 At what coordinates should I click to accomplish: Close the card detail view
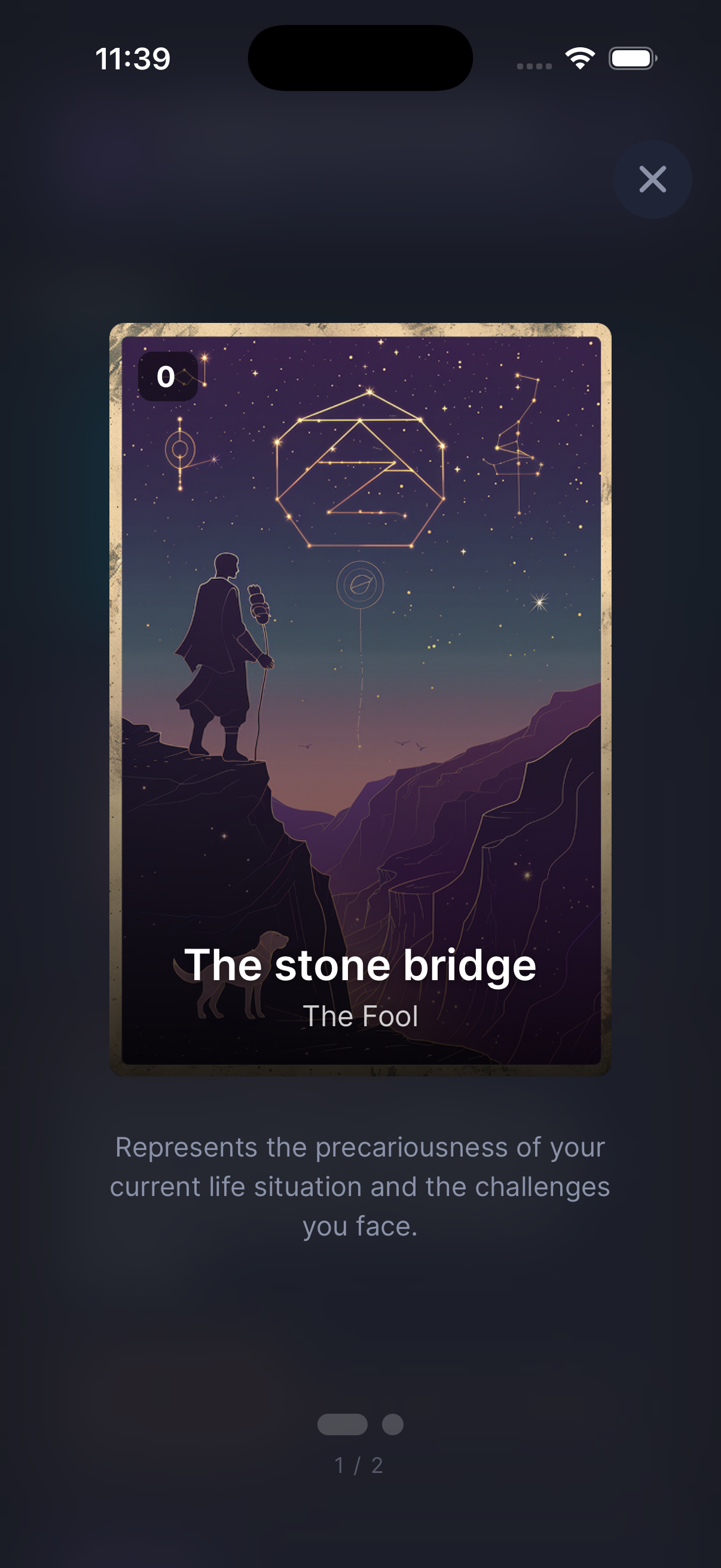tap(652, 179)
